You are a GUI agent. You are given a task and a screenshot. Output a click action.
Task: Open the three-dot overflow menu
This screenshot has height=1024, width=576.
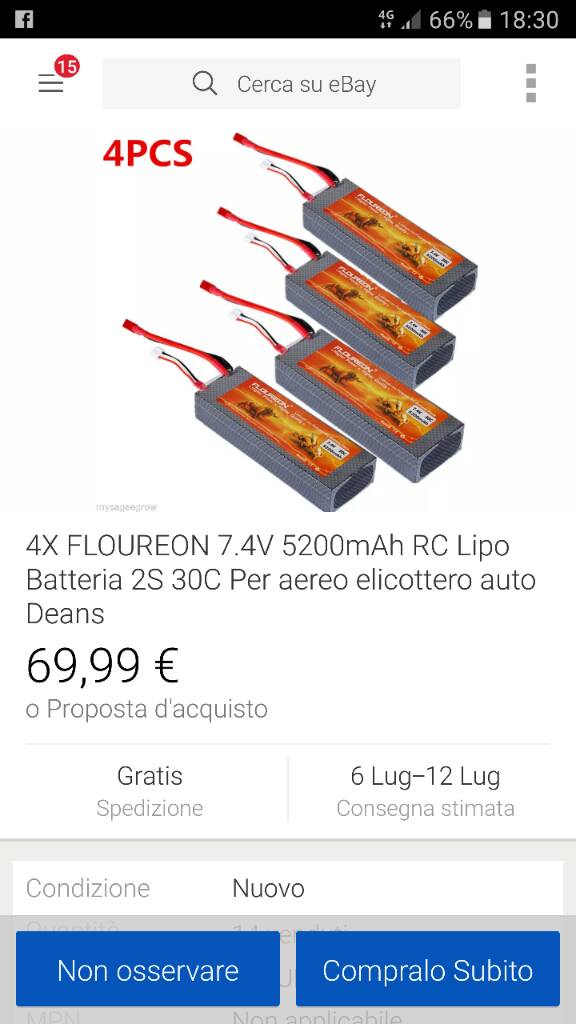531,83
